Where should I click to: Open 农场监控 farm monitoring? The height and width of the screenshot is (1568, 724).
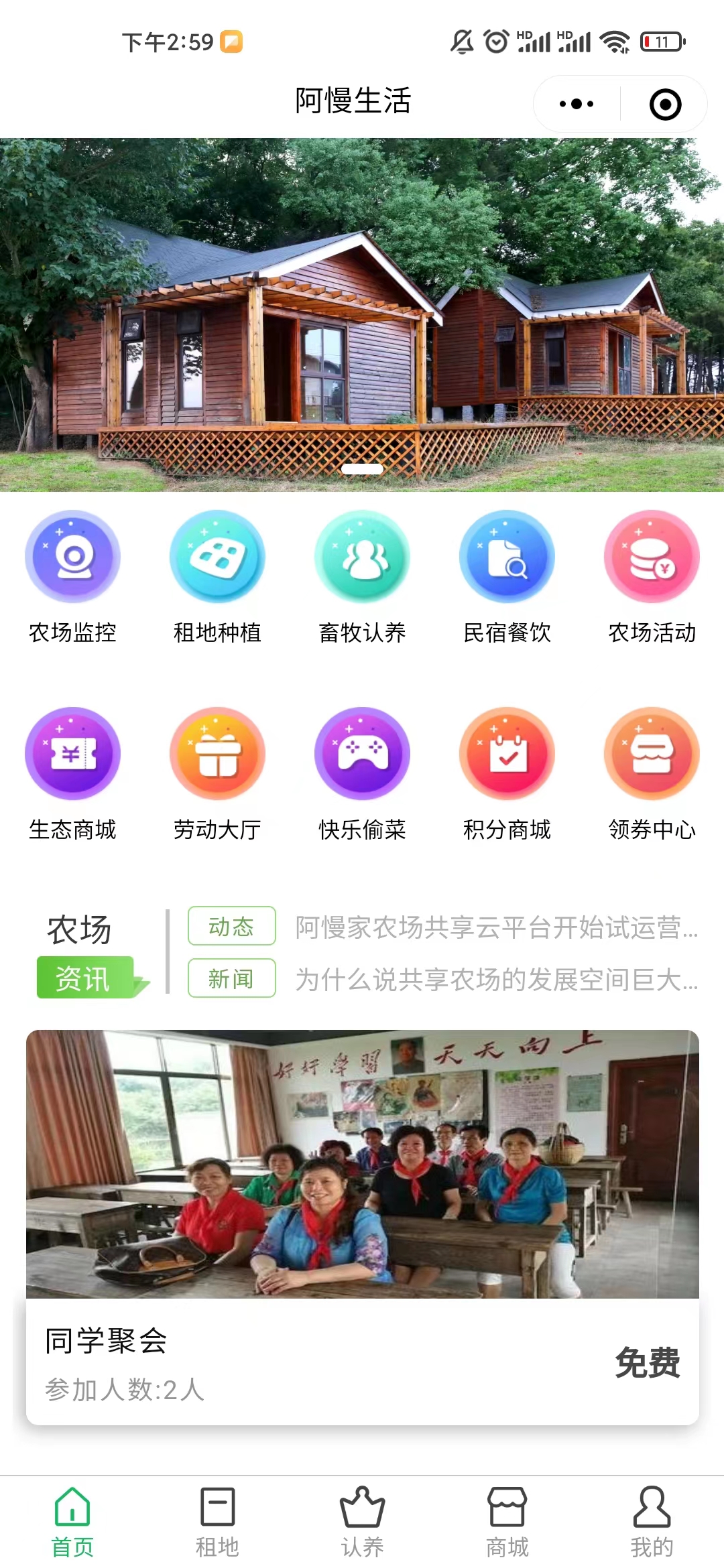(x=72, y=576)
